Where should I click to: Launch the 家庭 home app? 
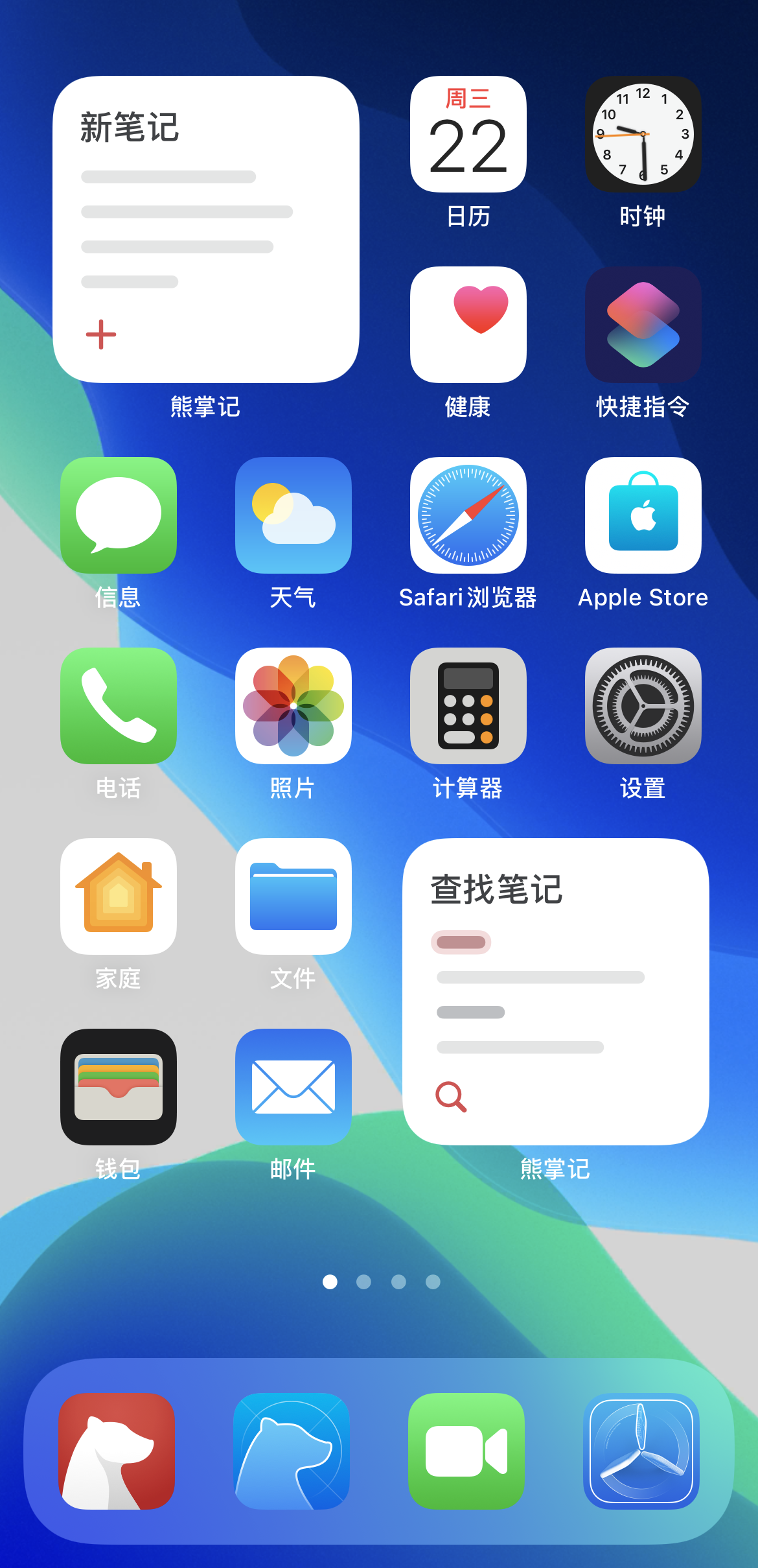119,896
